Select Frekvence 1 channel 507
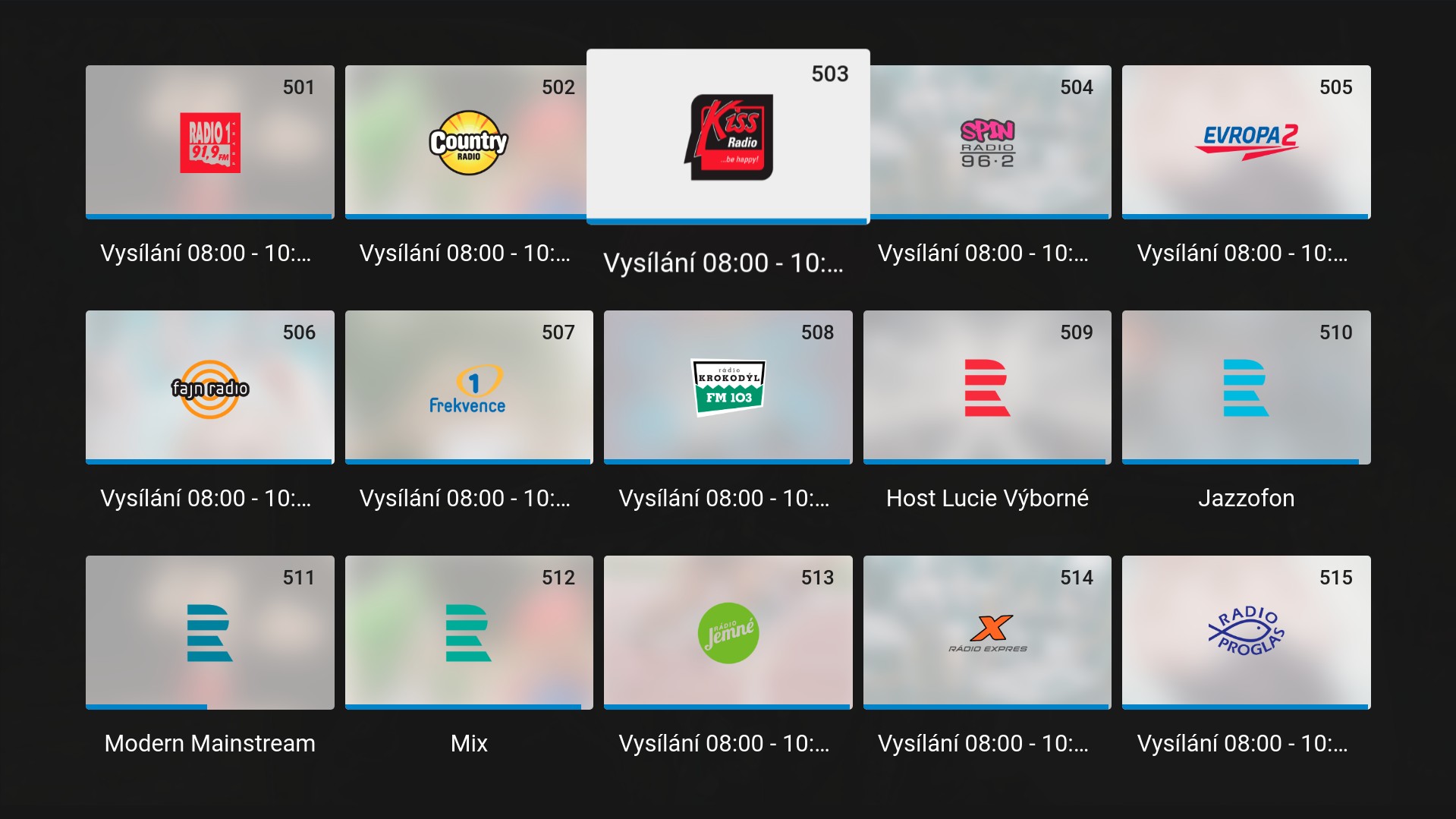Image resolution: width=1456 pixels, height=819 pixels. click(468, 387)
